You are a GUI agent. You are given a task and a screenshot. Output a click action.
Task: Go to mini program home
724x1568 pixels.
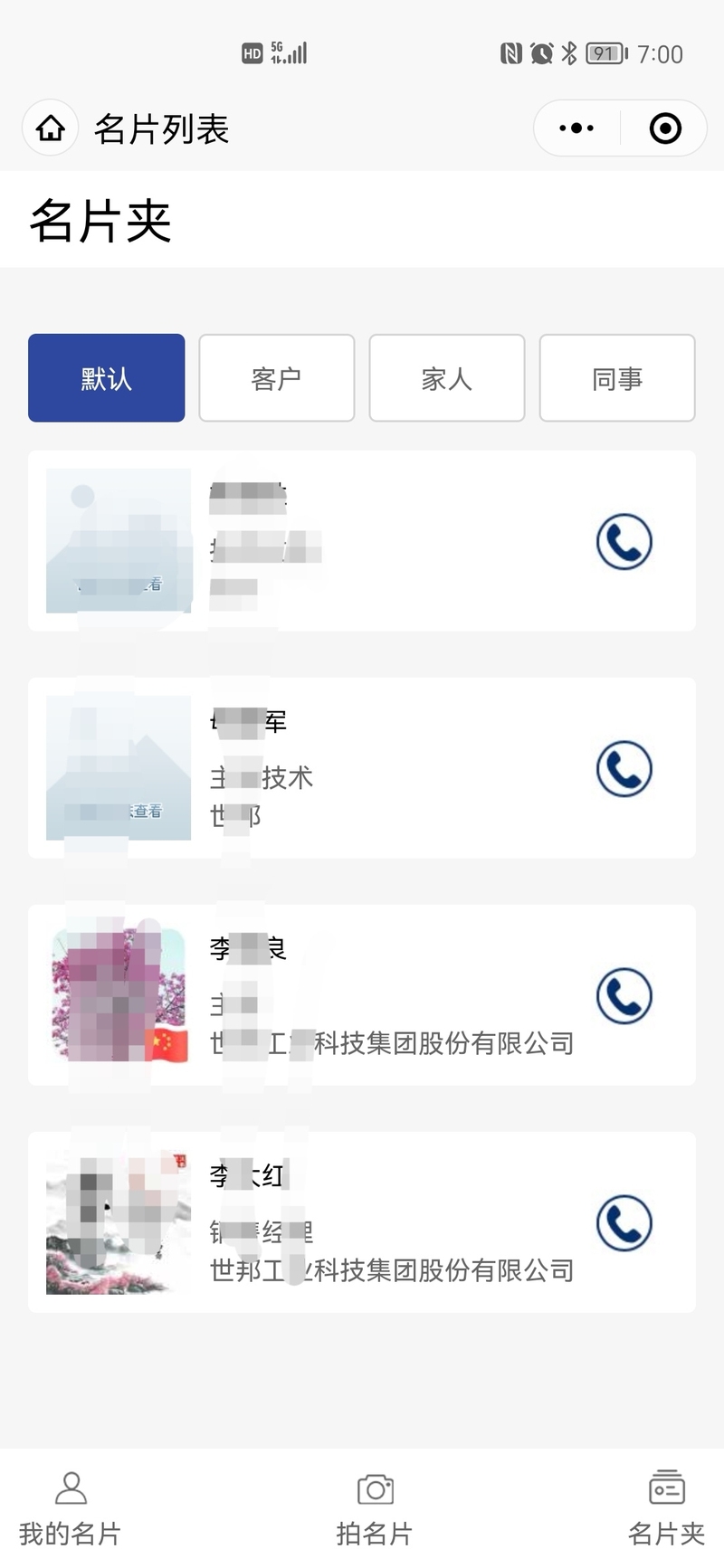pyautogui.click(x=51, y=128)
